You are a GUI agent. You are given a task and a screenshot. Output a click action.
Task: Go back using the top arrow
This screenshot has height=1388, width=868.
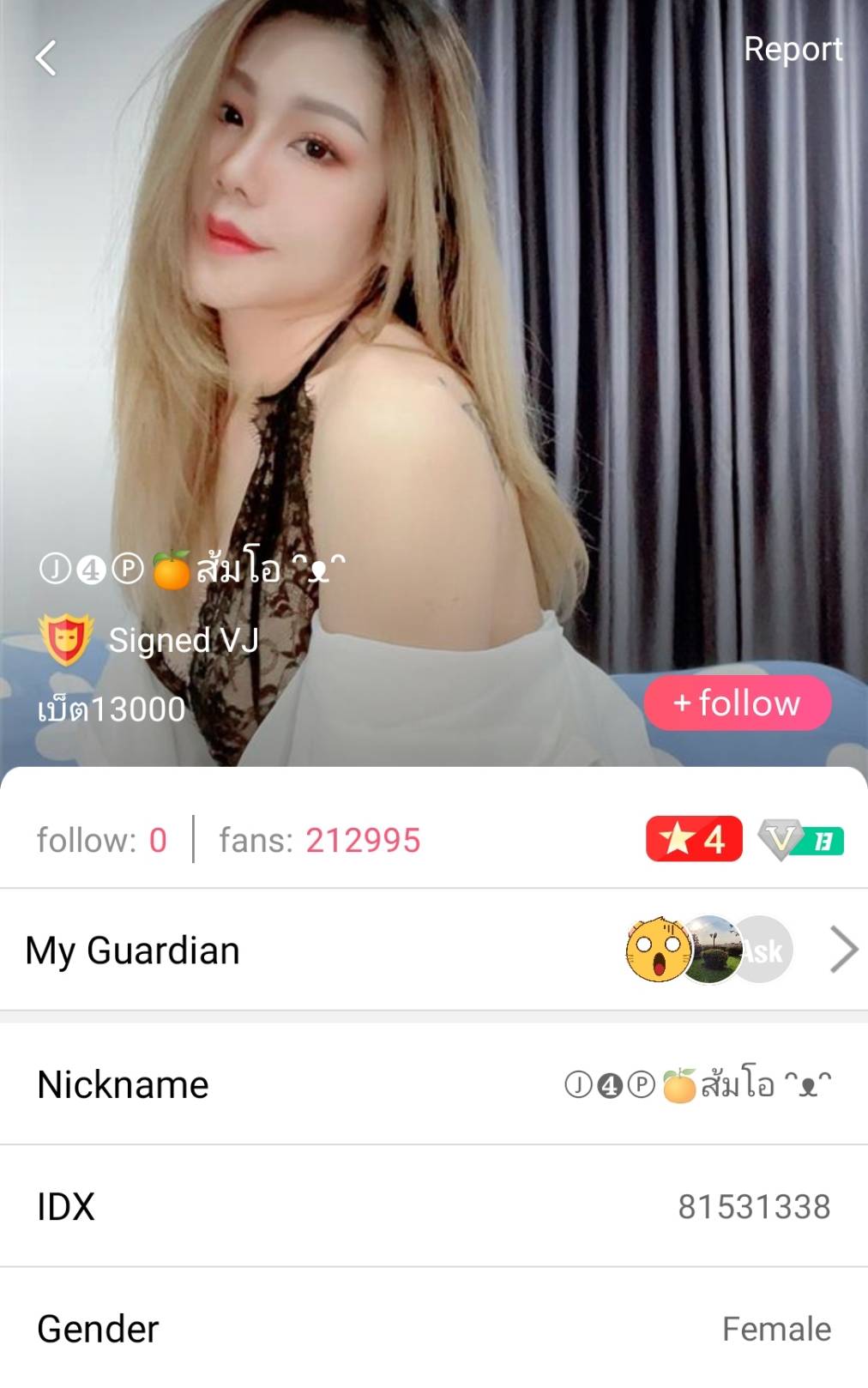click(x=46, y=58)
